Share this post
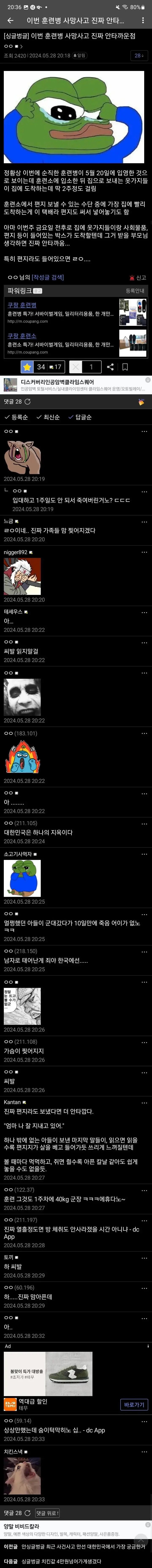 (110, 367)
